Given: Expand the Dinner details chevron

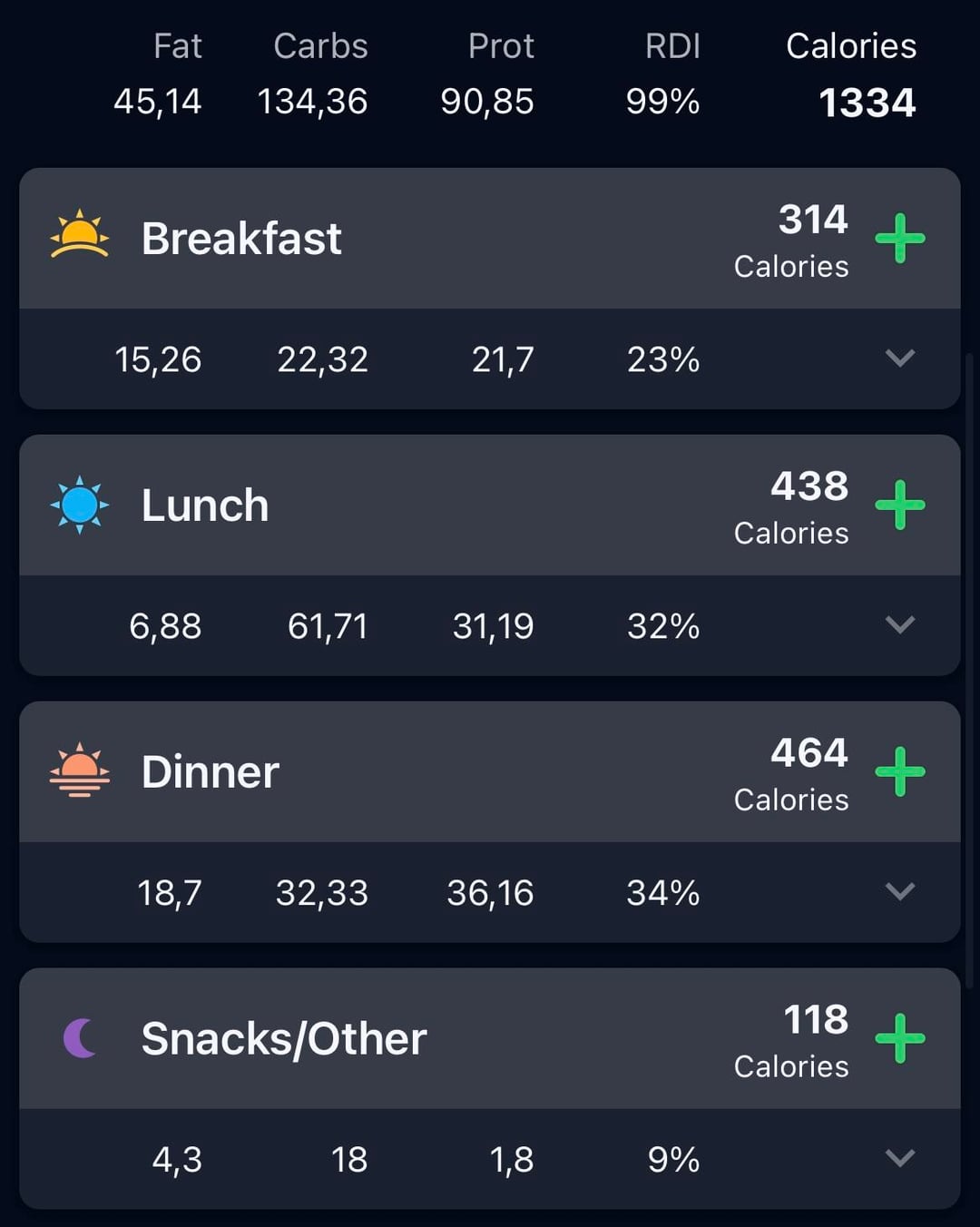Looking at the screenshot, I should 899,892.
